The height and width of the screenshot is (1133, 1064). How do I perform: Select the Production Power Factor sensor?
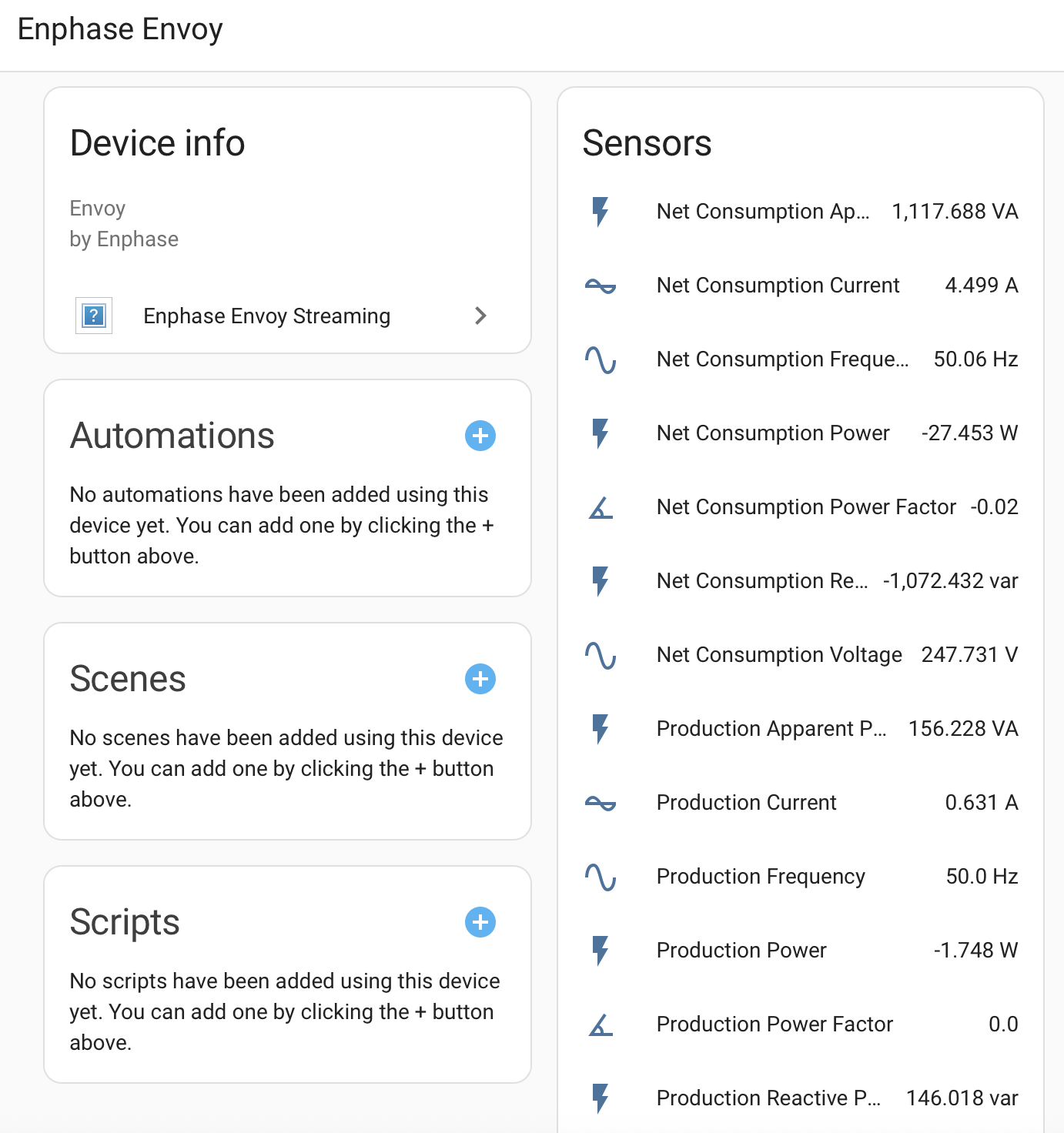pyautogui.click(x=775, y=1024)
